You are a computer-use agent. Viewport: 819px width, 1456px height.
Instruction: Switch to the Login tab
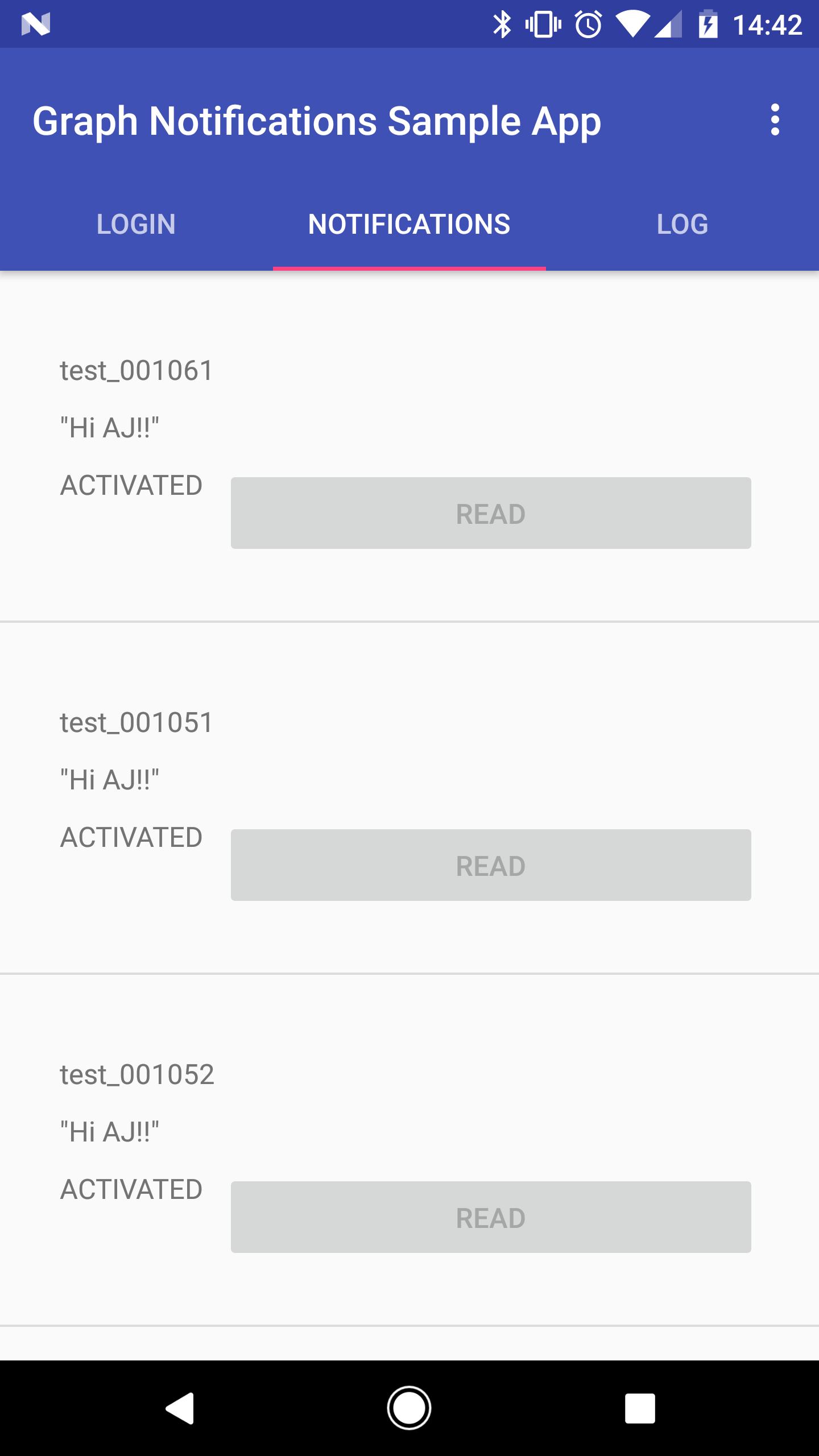click(x=136, y=224)
